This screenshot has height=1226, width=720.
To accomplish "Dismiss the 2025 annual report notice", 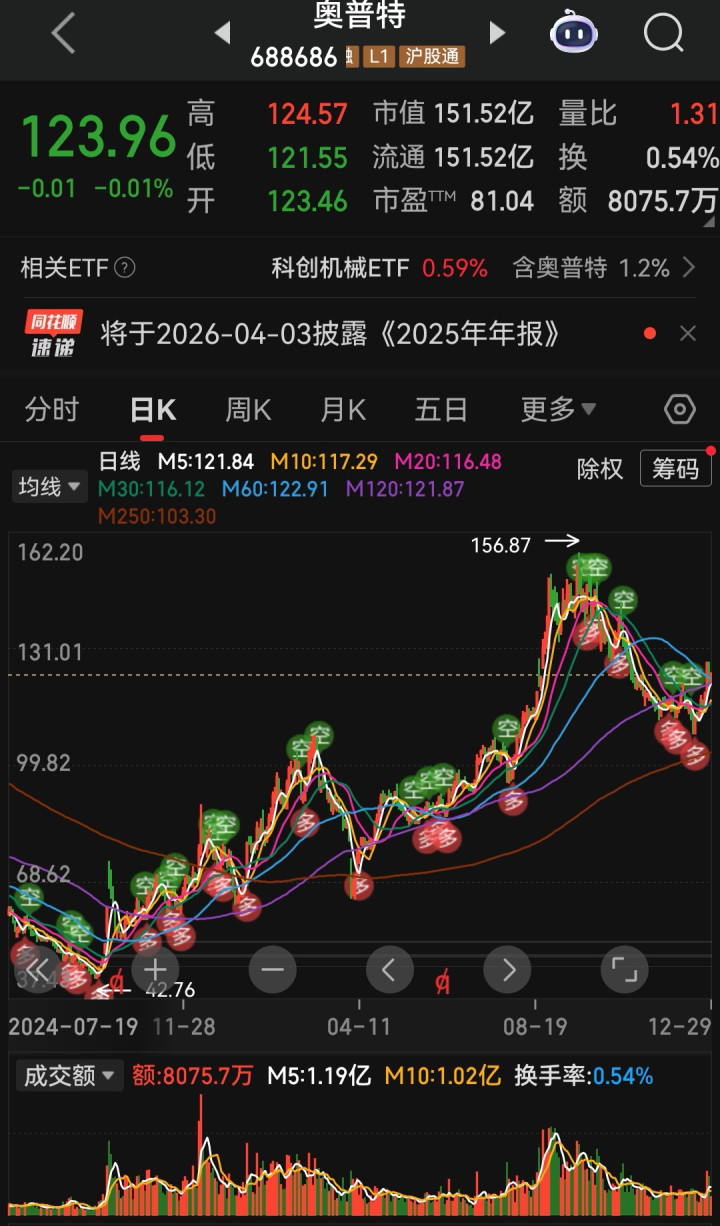I will (x=688, y=334).
